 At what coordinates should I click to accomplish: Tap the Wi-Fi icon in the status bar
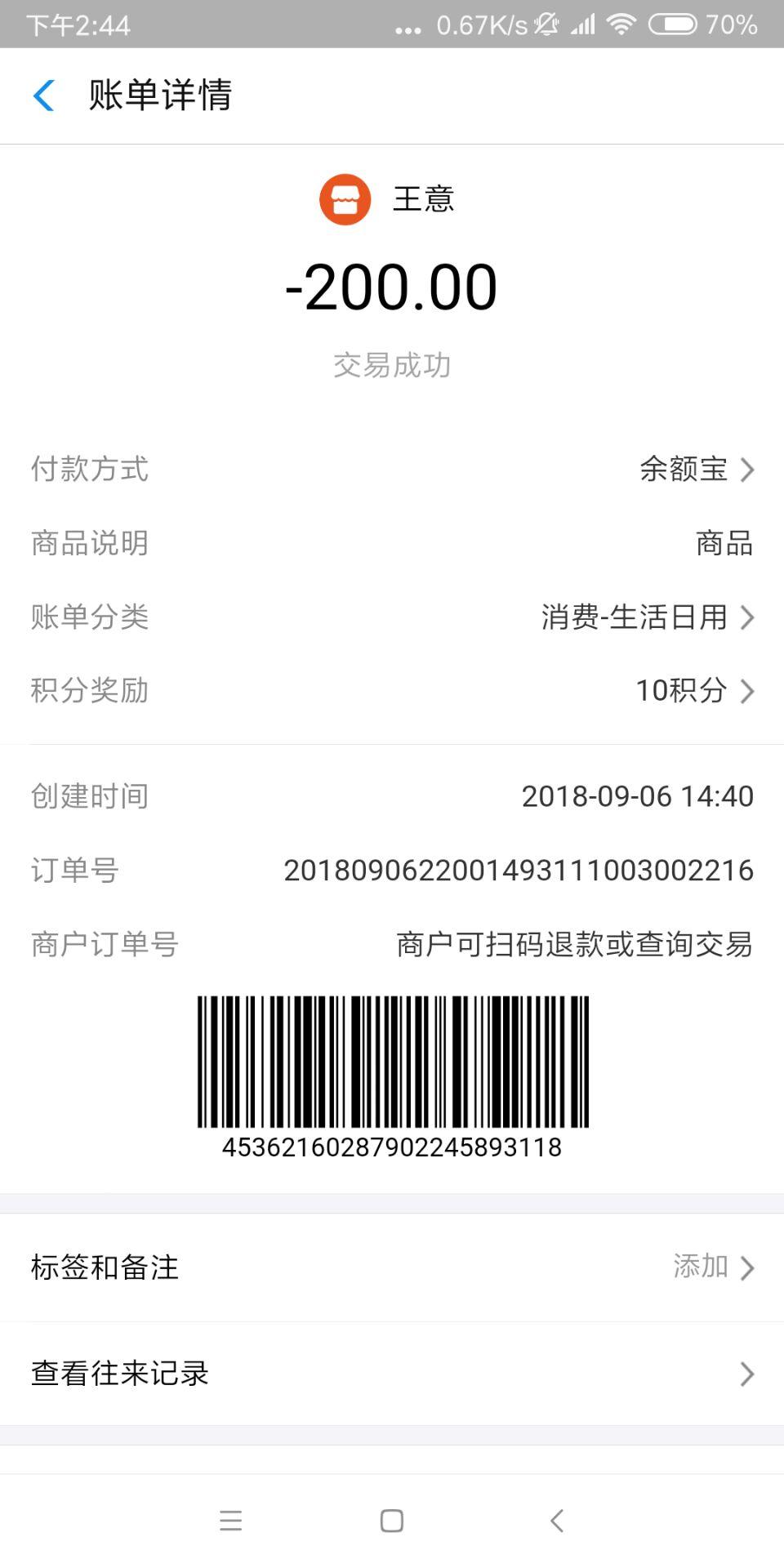[624, 24]
